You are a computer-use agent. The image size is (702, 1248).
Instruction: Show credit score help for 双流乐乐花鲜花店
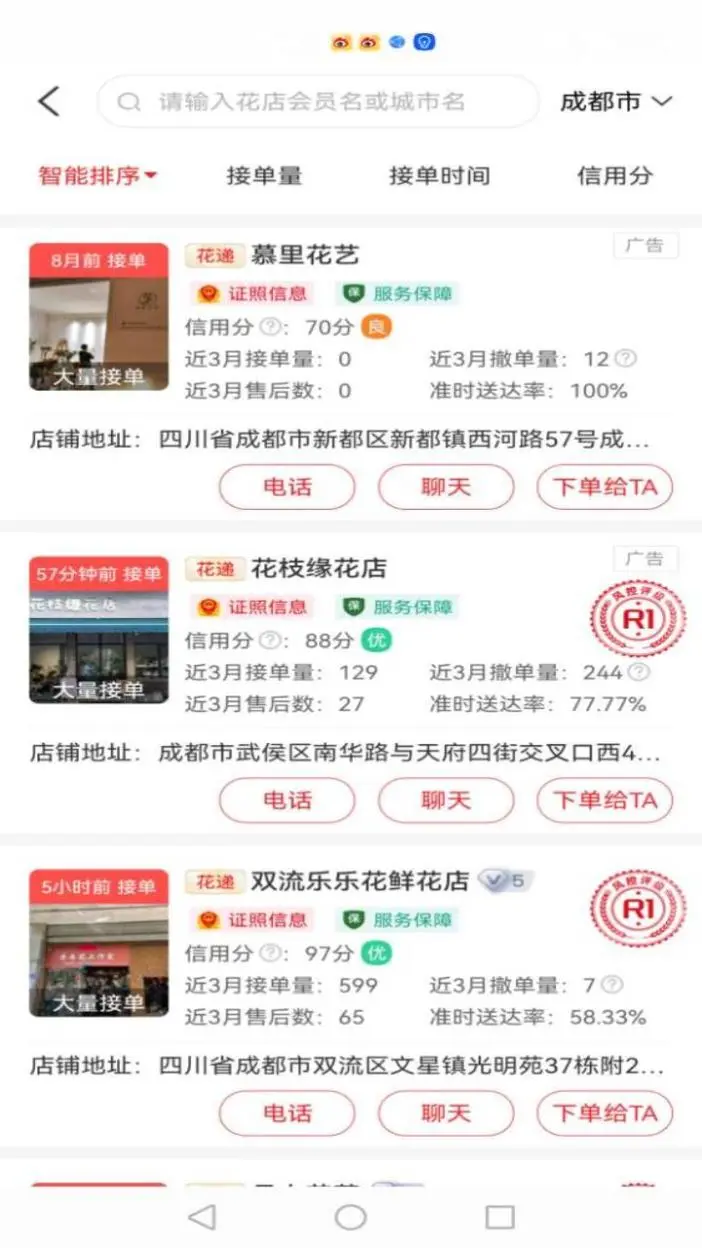(x=270, y=954)
